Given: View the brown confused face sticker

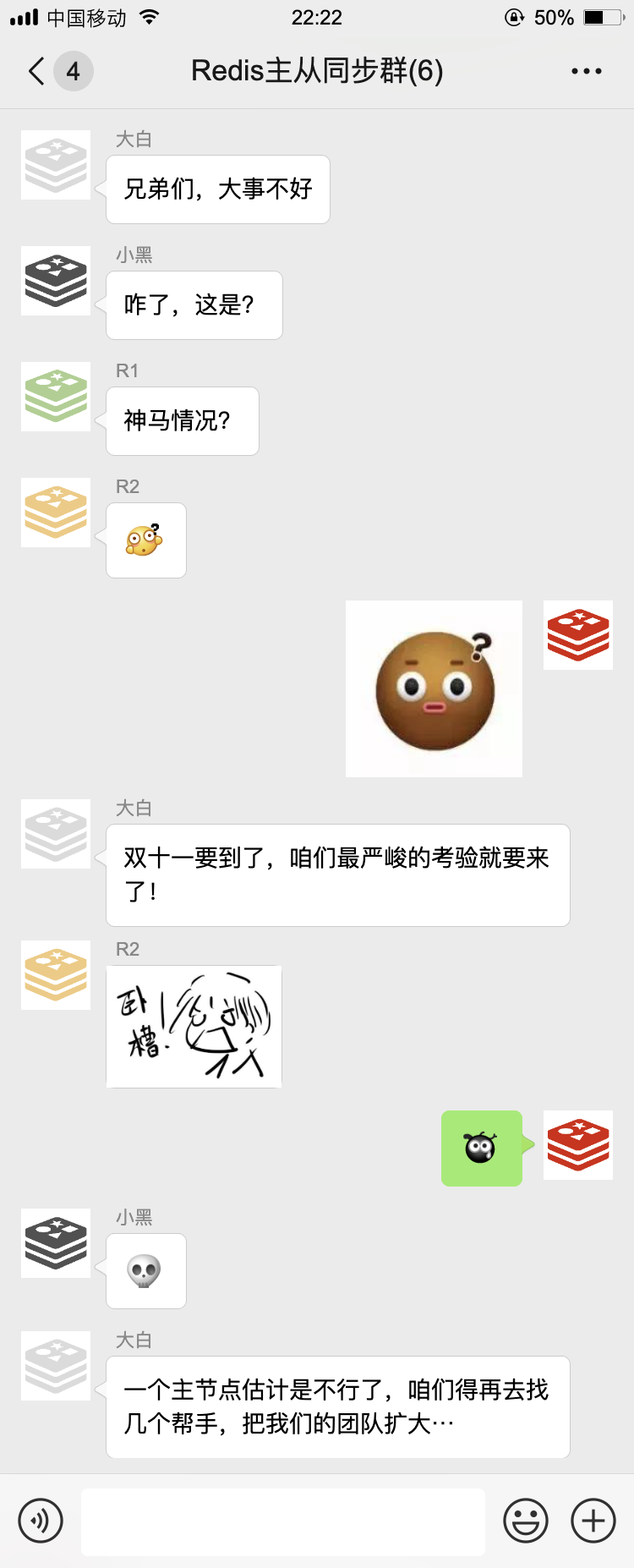Looking at the screenshot, I should click(x=434, y=688).
